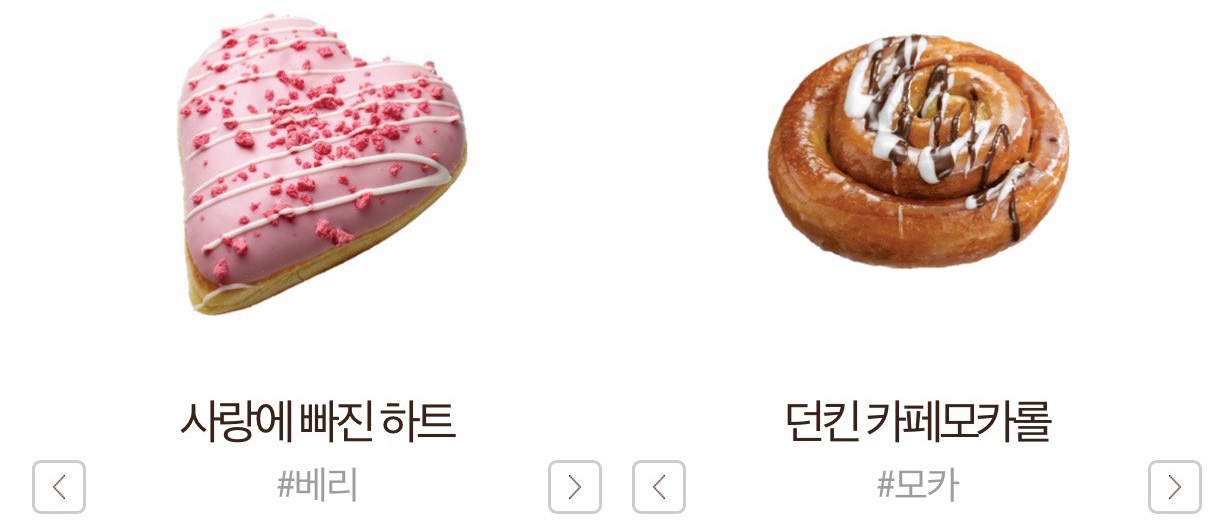The height and width of the screenshot is (526, 1230).
Task: Show previous donut before 사랑에 빠진 하트
Action: (59, 487)
